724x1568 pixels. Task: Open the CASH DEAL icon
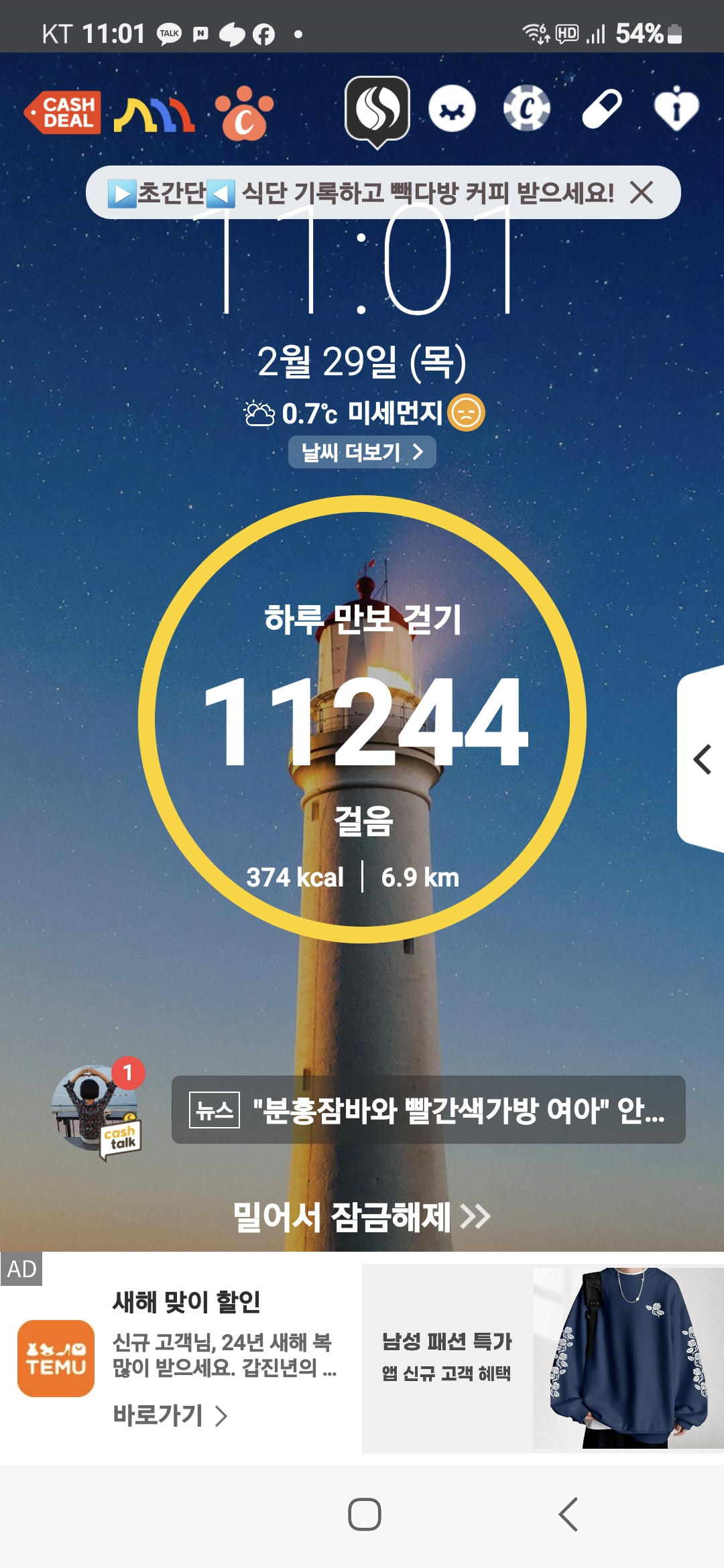pyautogui.click(x=63, y=112)
